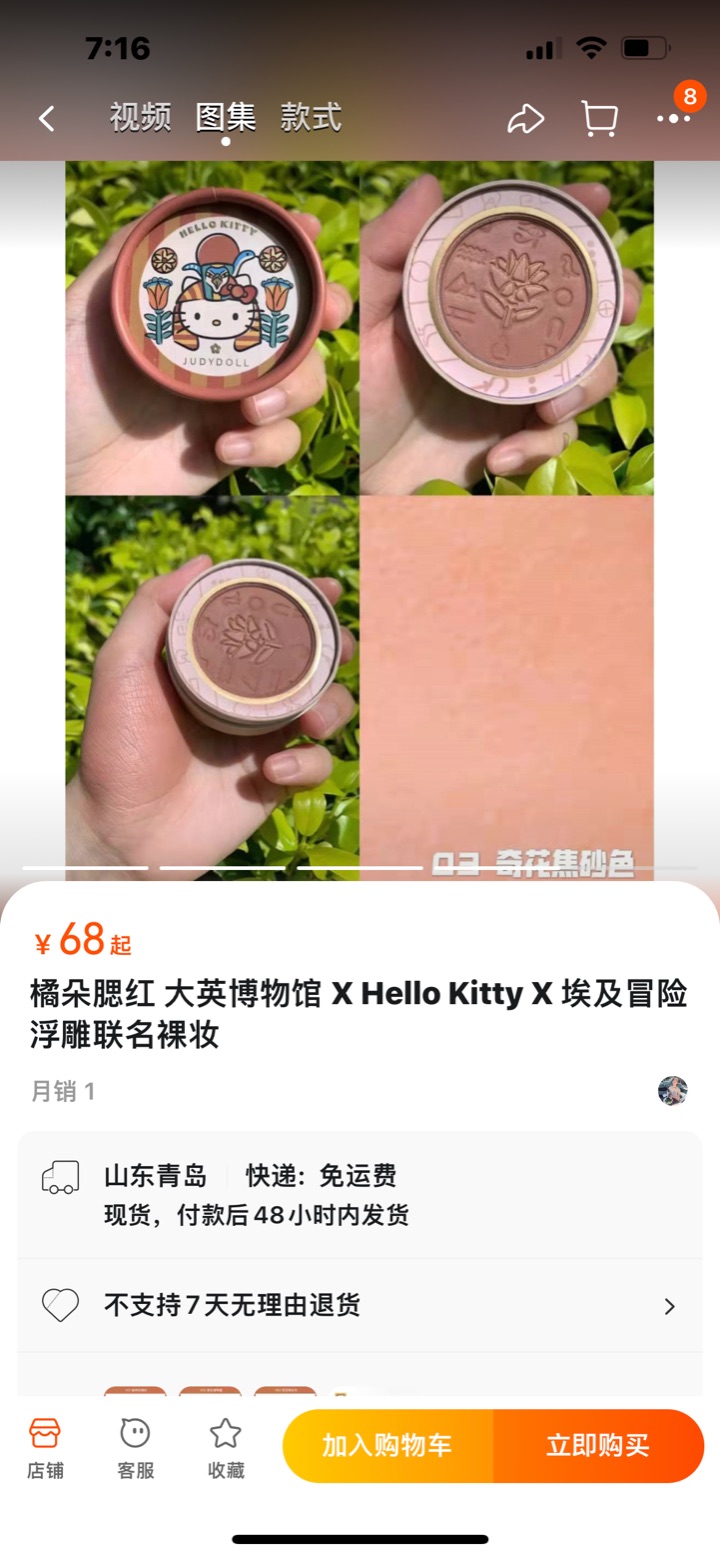This screenshot has width=720, height=1559.
Task: Open the more options menu
Action: (674, 119)
